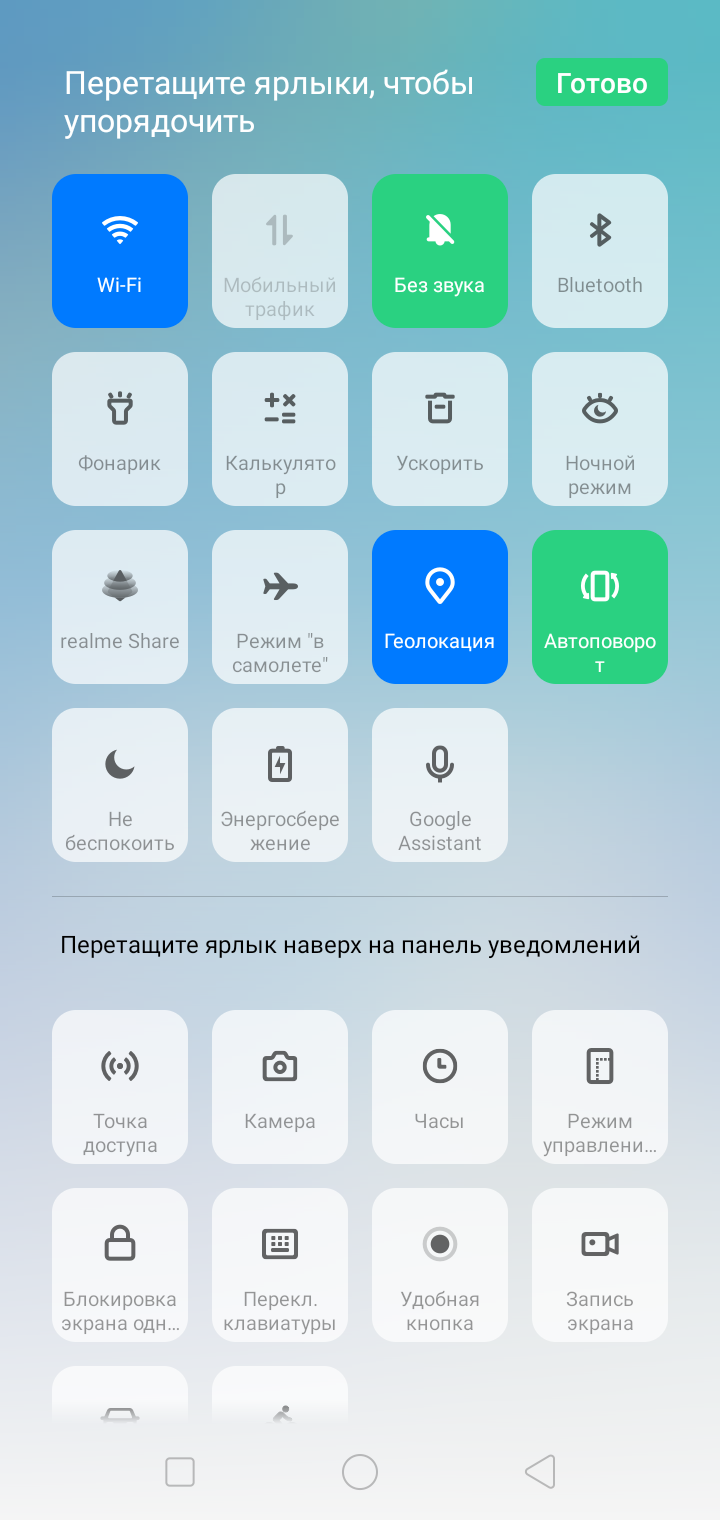Screen dimensions: 720x1520
Task: Toggle the Энергосбережение tile
Action: pyautogui.click(x=280, y=785)
